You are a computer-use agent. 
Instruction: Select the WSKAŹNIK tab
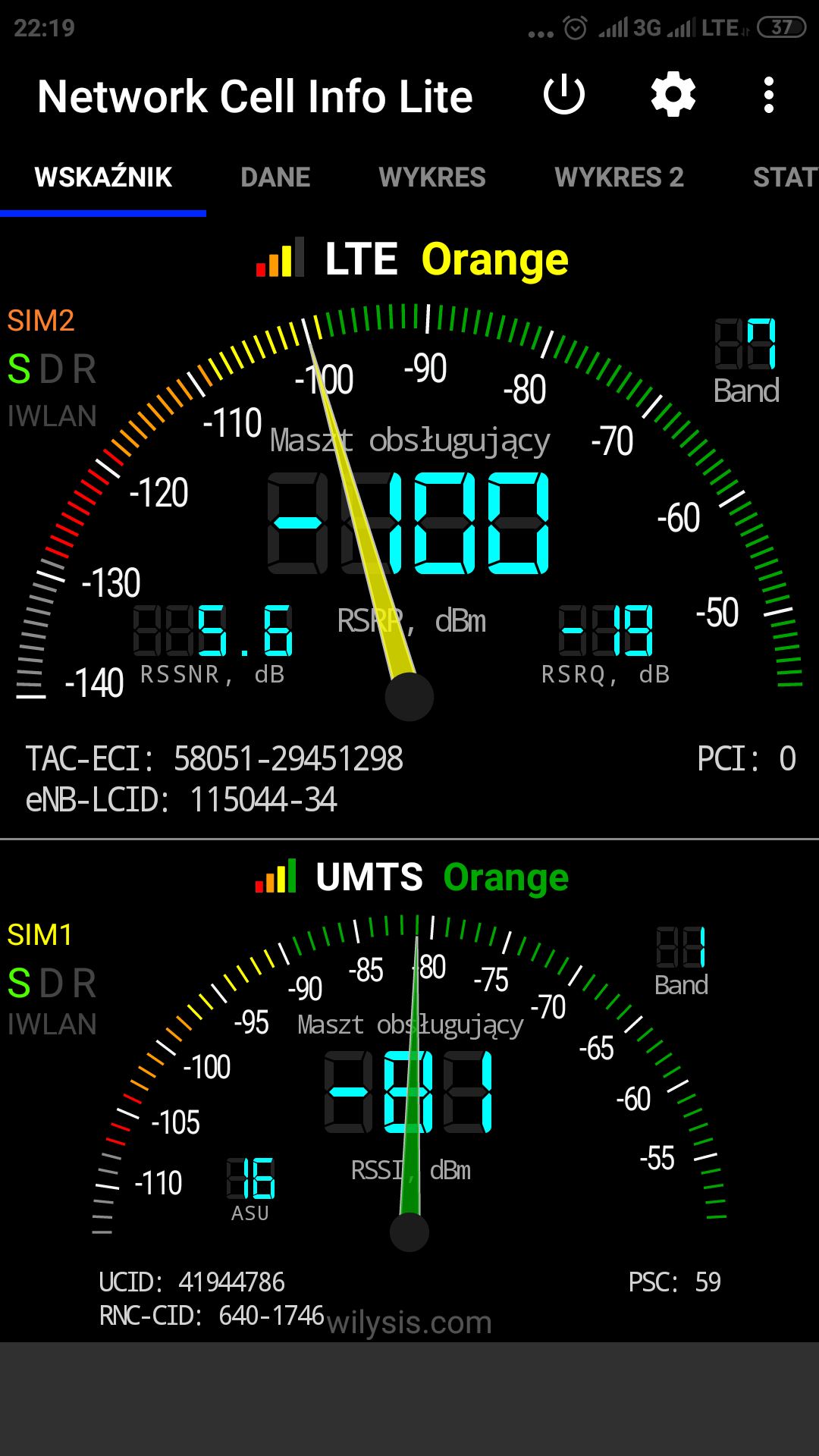(103, 177)
